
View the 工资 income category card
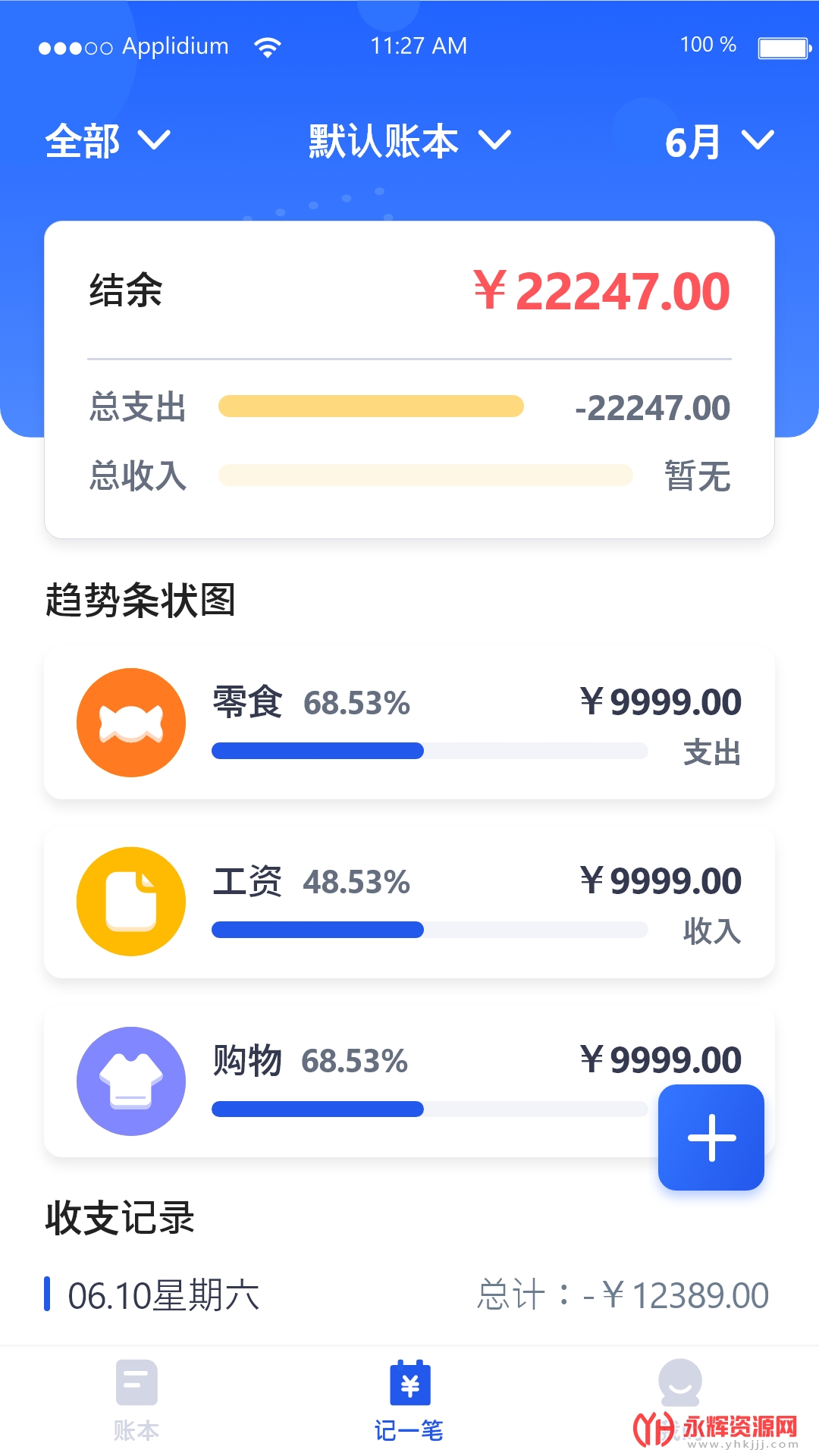[409, 902]
